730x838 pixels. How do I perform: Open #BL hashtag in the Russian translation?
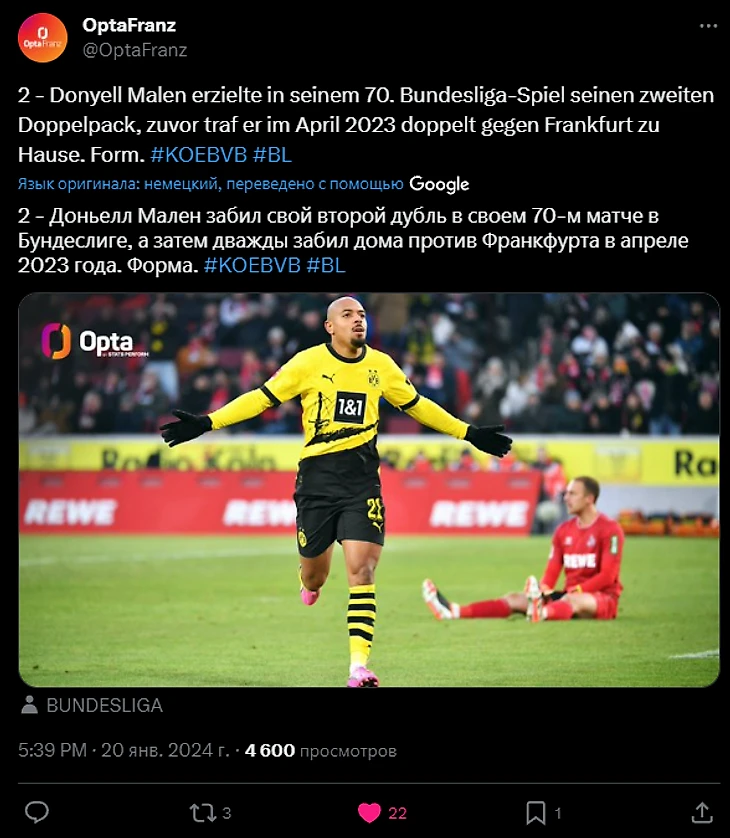tap(326, 265)
